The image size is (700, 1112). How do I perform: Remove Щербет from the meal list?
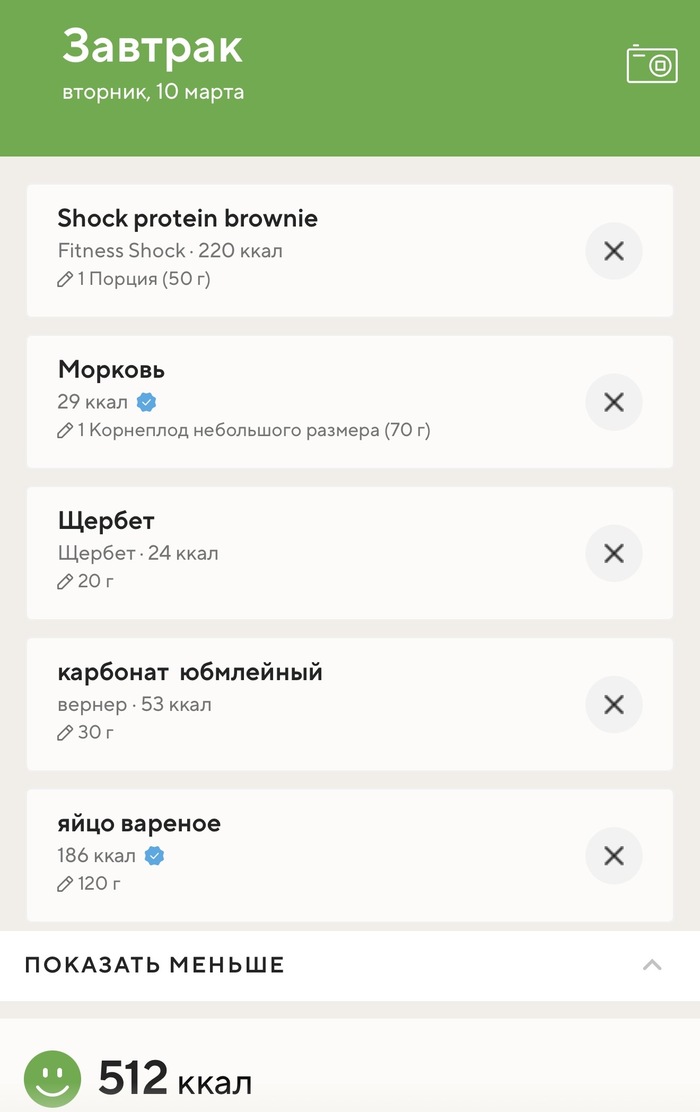point(614,553)
